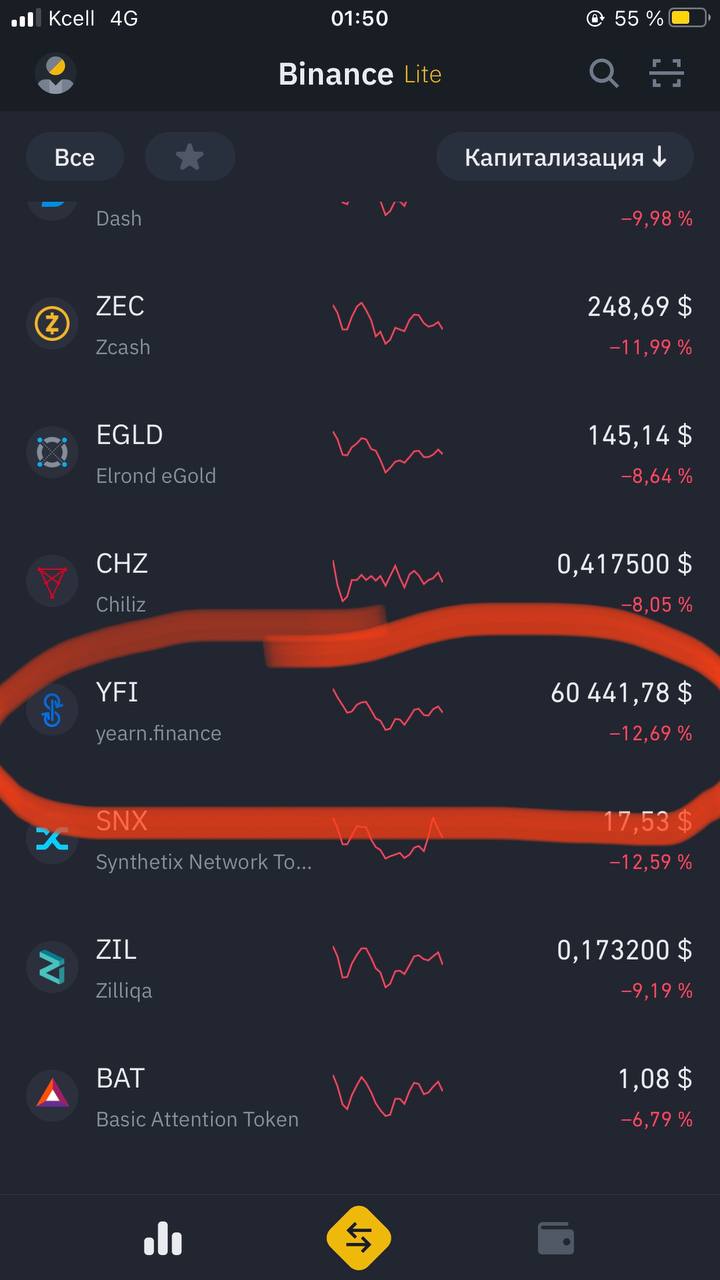Open the Капитализация sort dropdown
Viewport: 720px width, 1280px height.
click(x=565, y=157)
